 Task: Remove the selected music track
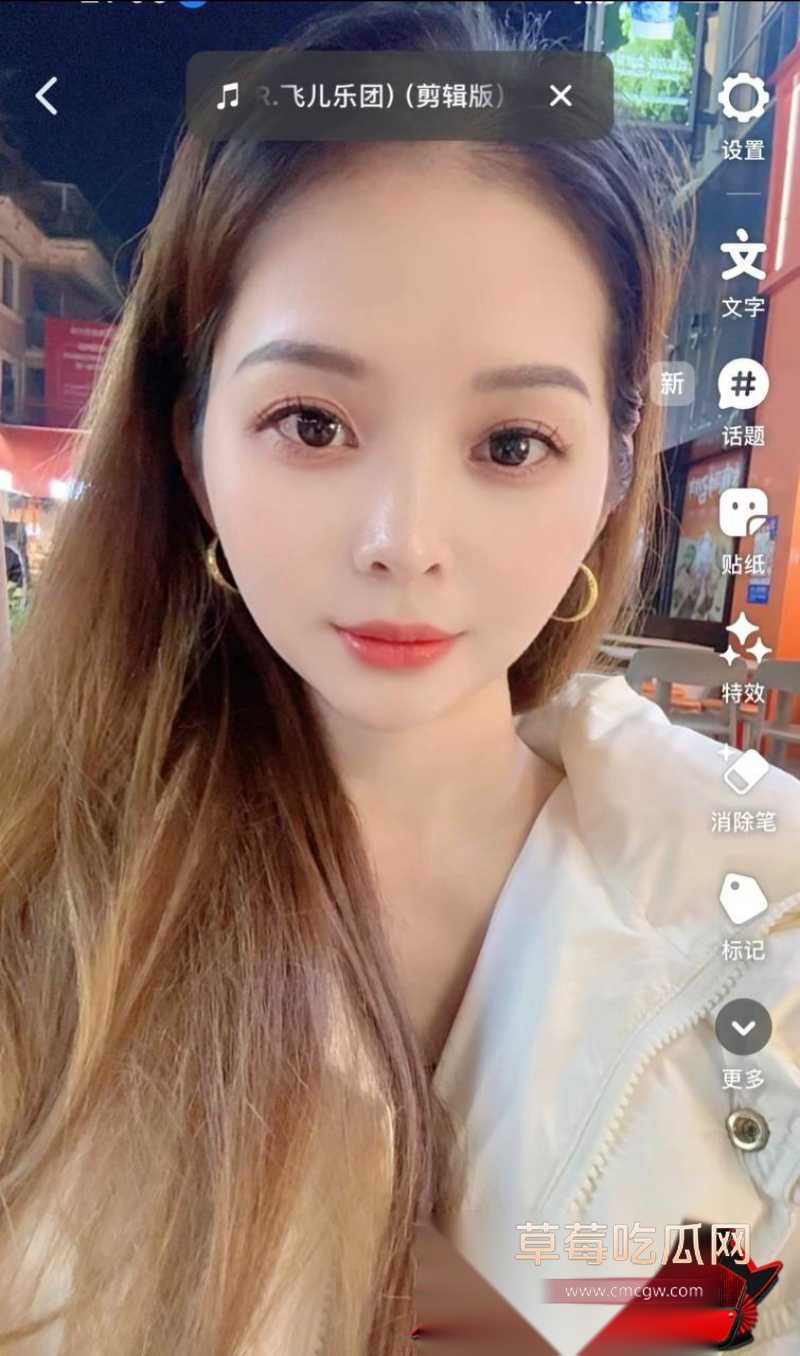[x=561, y=96]
